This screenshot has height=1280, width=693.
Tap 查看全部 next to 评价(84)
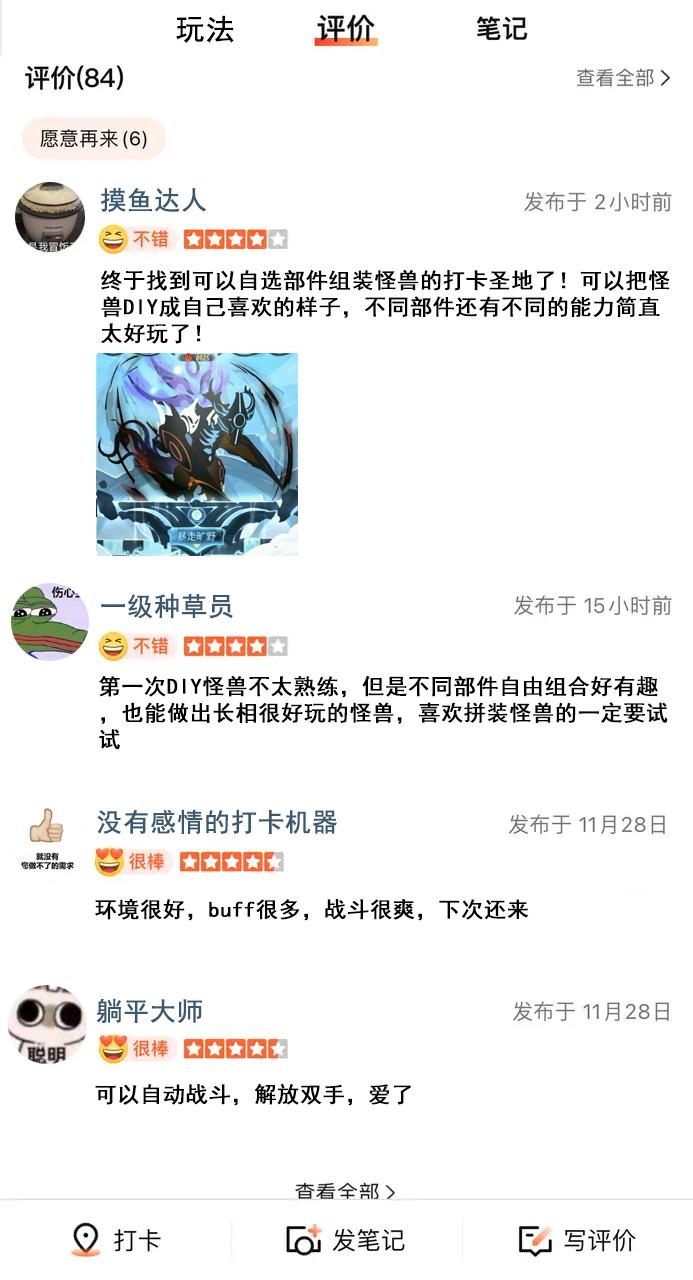click(622, 78)
